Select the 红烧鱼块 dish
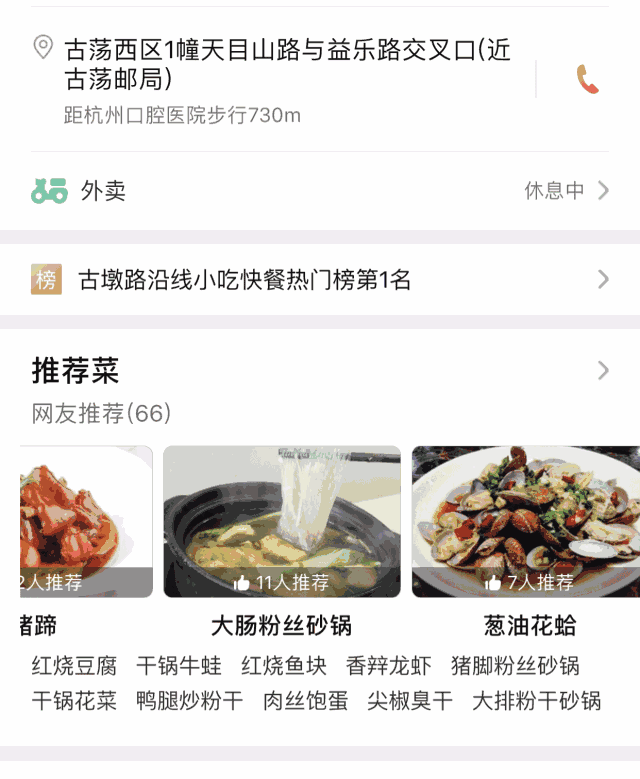640x779 pixels. pyautogui.click(x=283, y=666)
